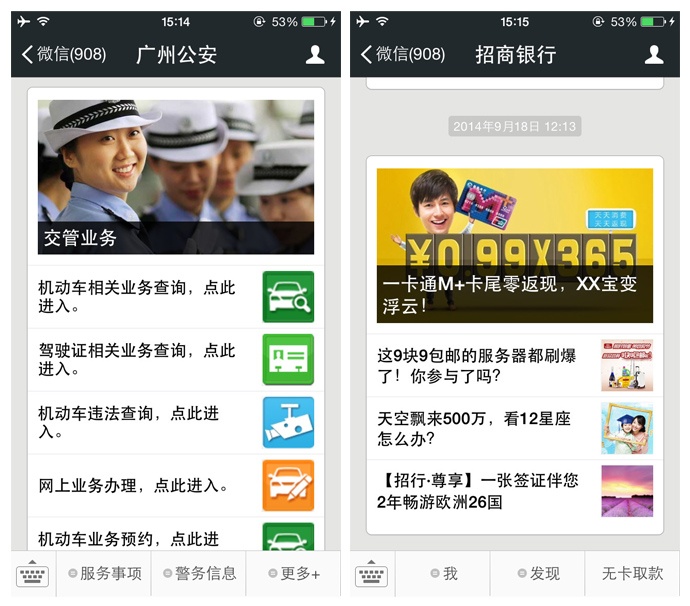
Task: Select 无卡取款 in the bottom menu
Action: (632, 574)
